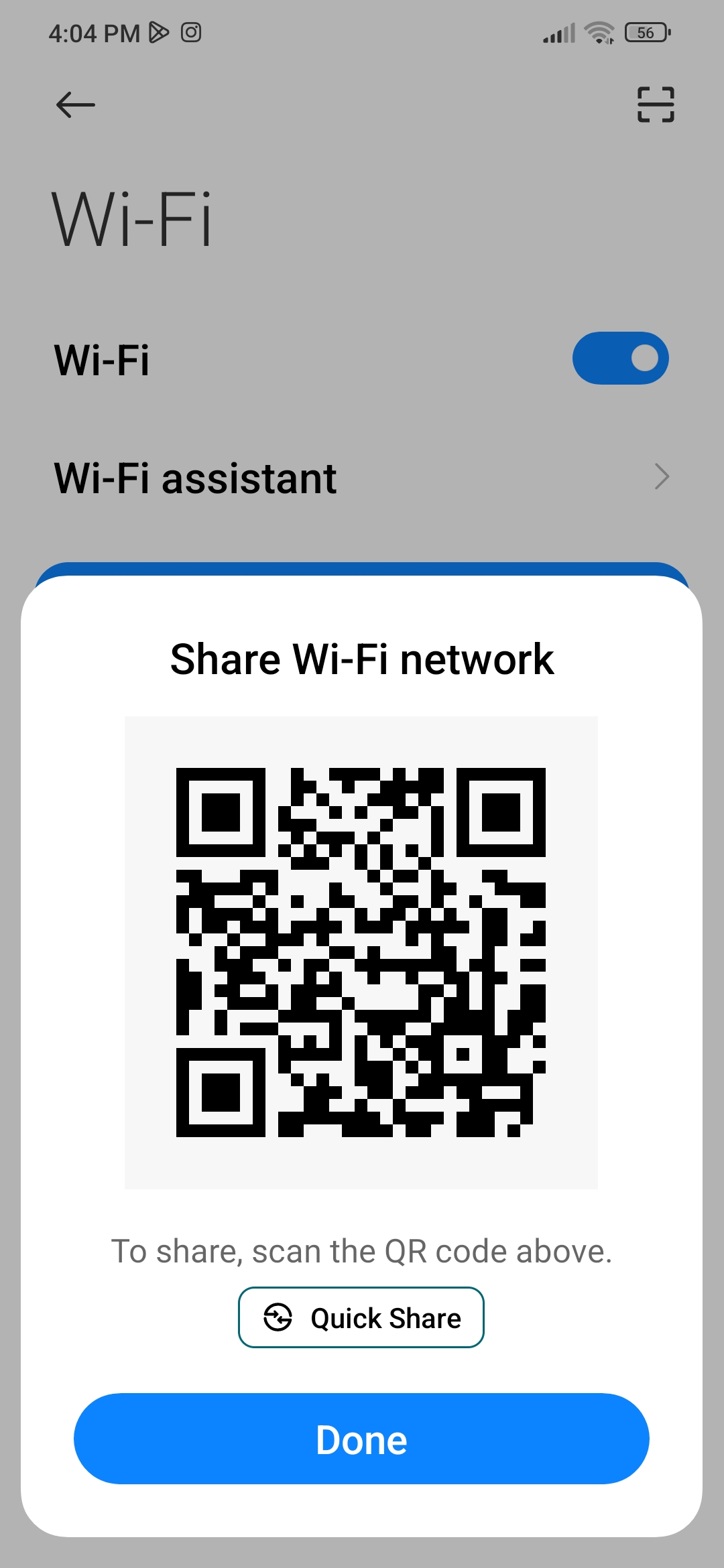Go back using the top-left arrow
724x1568 pixels.
pyautogui.click(x=75, y=105)
